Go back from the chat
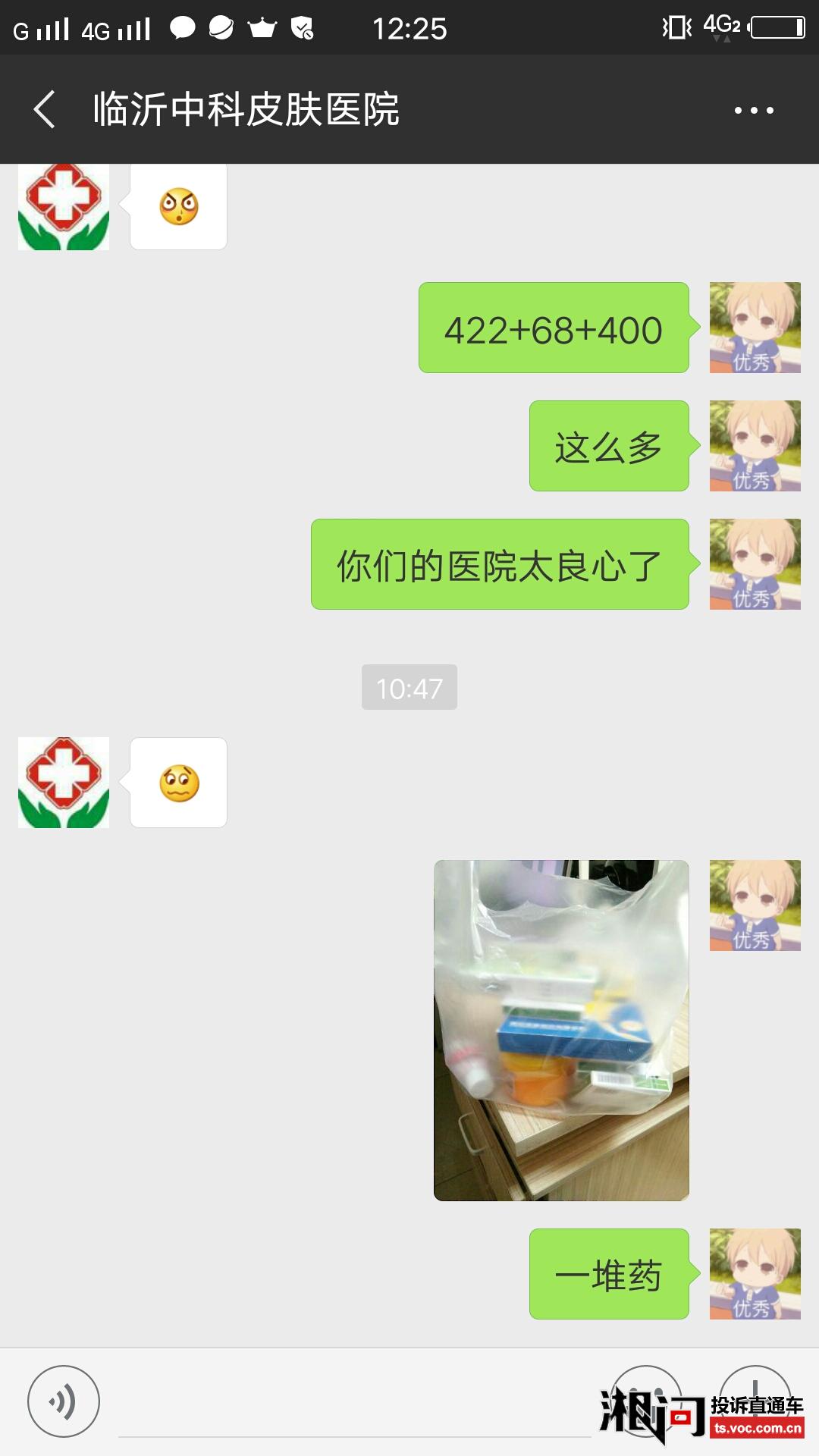The width and height of the screenshot is (819, 1456). click(x=45, y=109)
